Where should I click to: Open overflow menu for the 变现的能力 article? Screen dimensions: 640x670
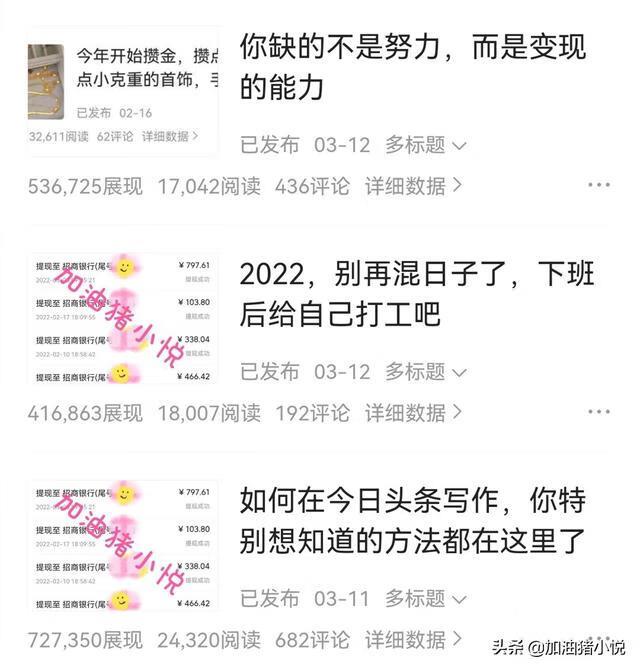pyautogui.click(x=598, y=186)
